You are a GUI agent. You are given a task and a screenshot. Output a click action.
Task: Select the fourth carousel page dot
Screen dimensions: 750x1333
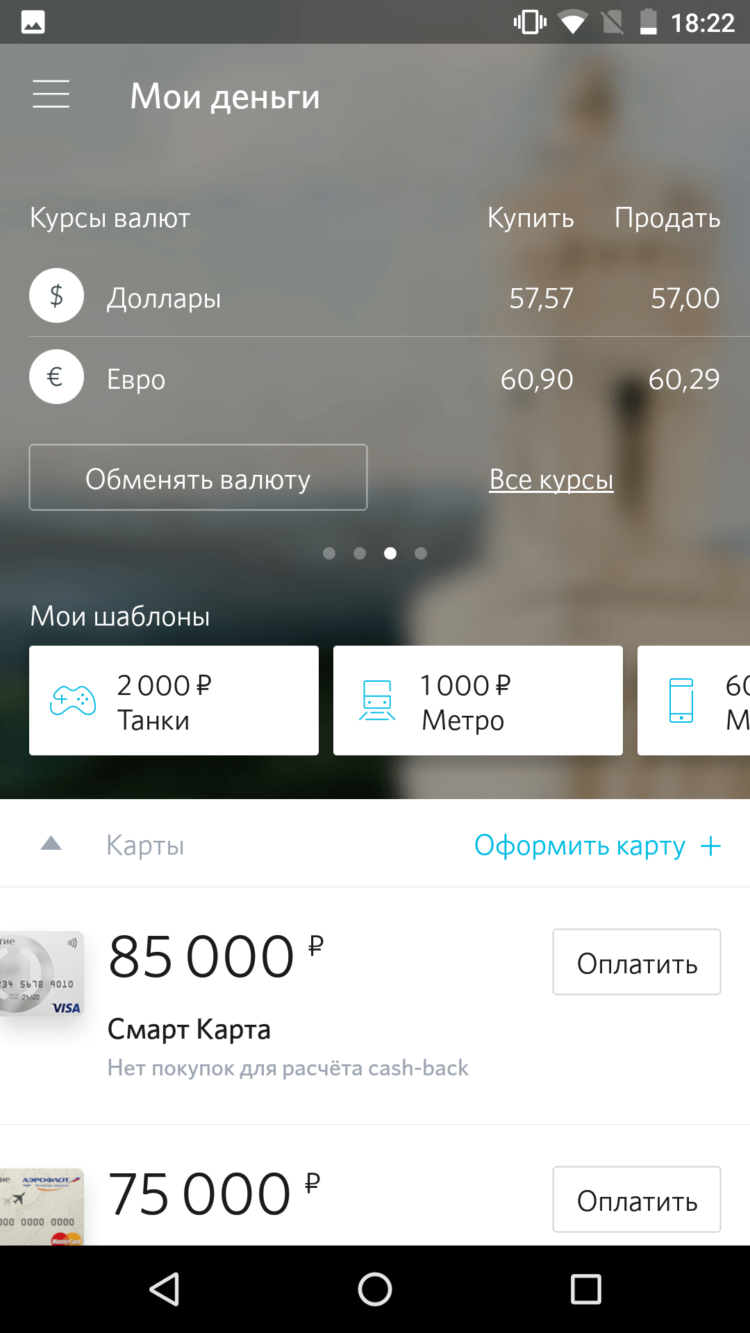pos(420,552)
